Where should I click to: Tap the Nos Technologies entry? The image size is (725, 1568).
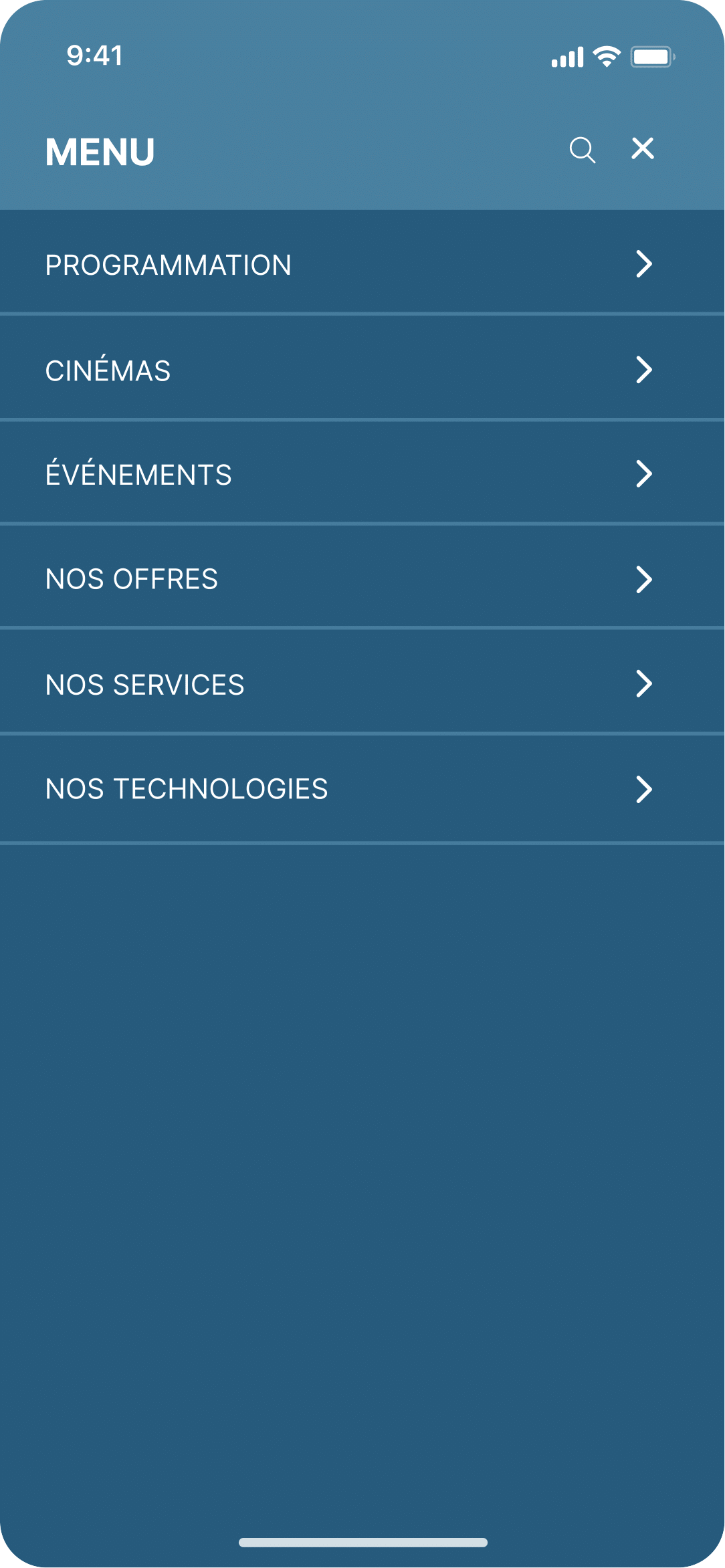362,789
